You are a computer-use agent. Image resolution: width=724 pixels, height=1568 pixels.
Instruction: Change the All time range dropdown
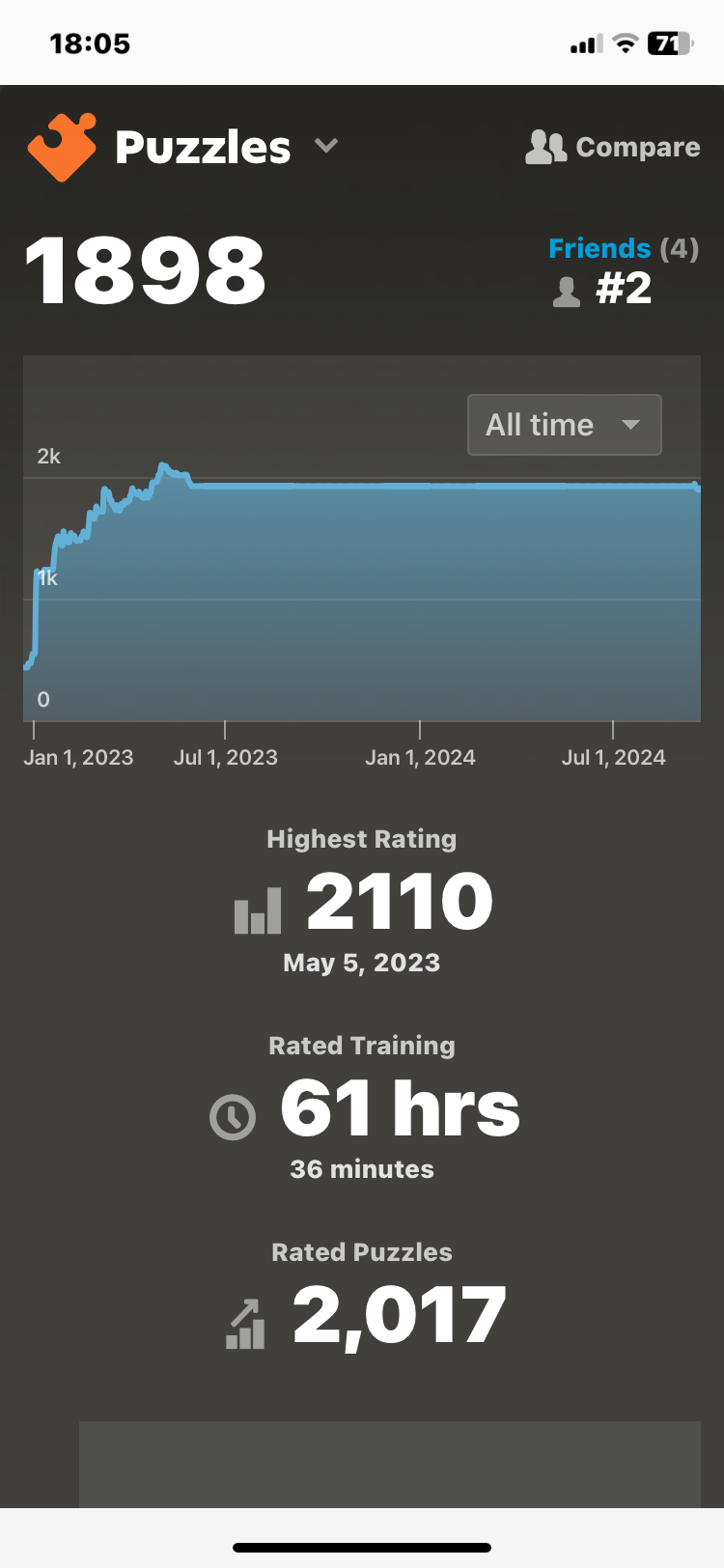tap(564, 425)
